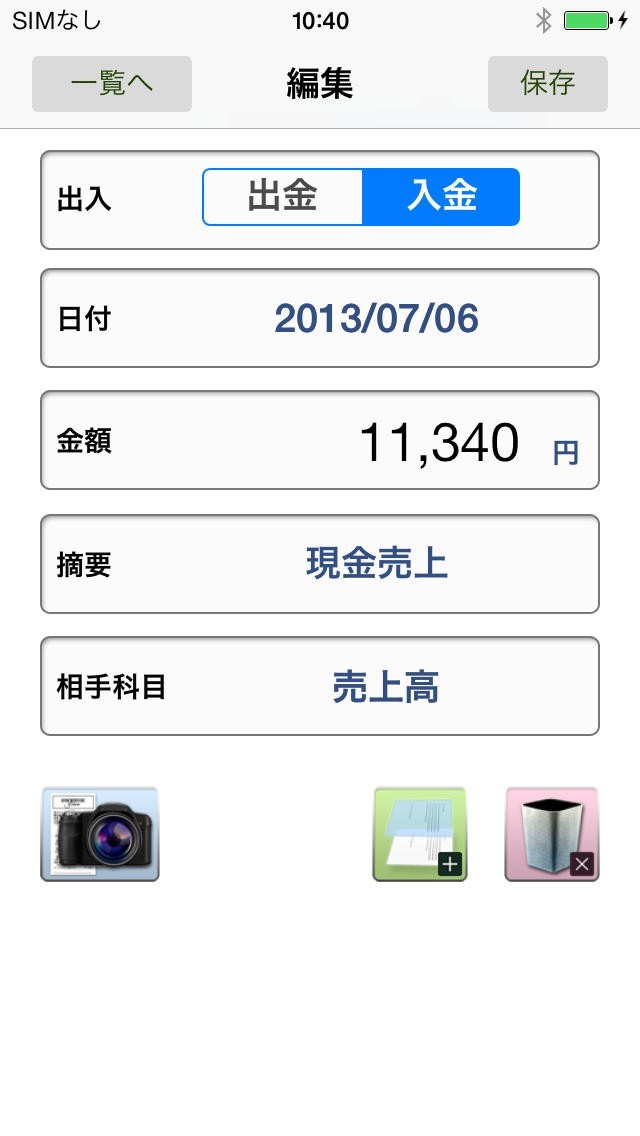Go back to the list with 一覧へ

coord(112,83)
